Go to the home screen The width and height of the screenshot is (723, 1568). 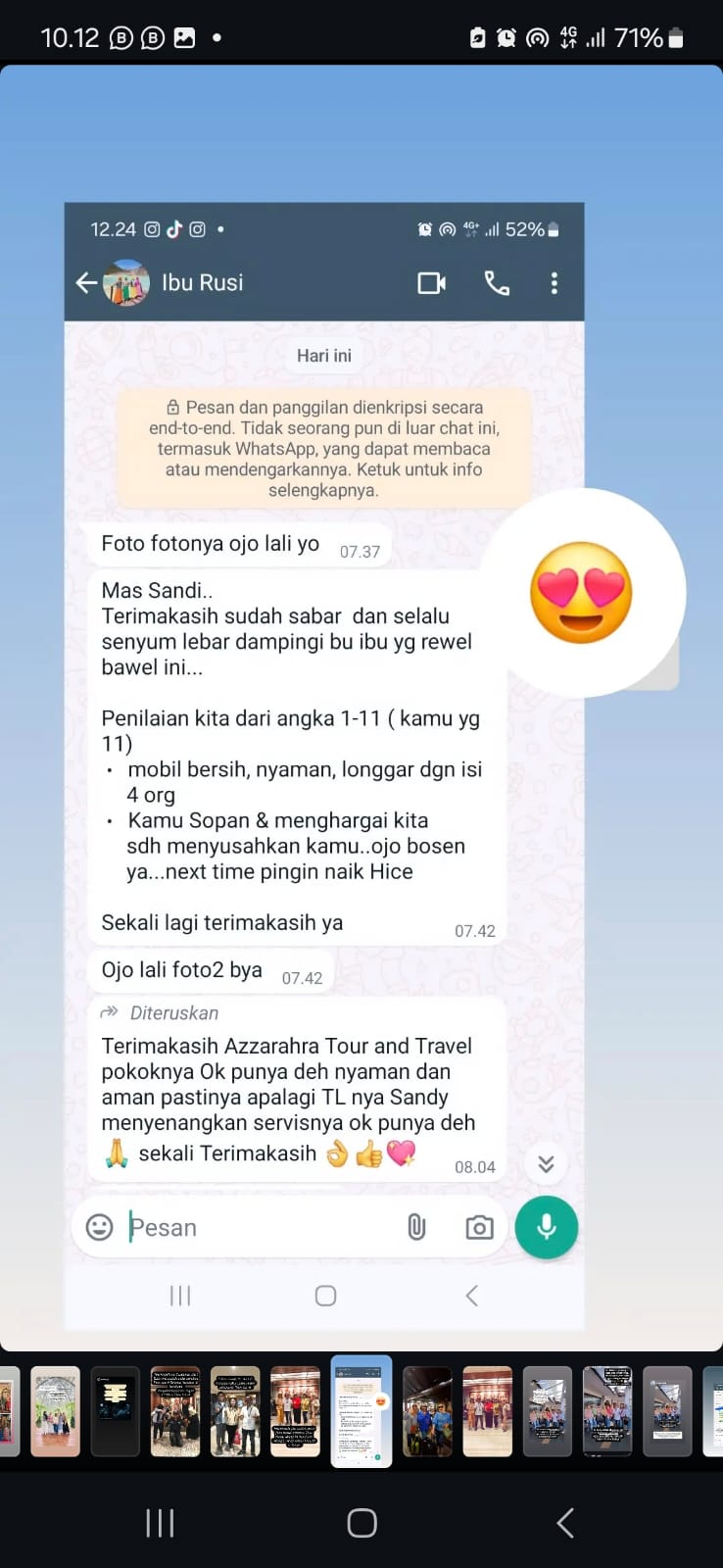361,1523
